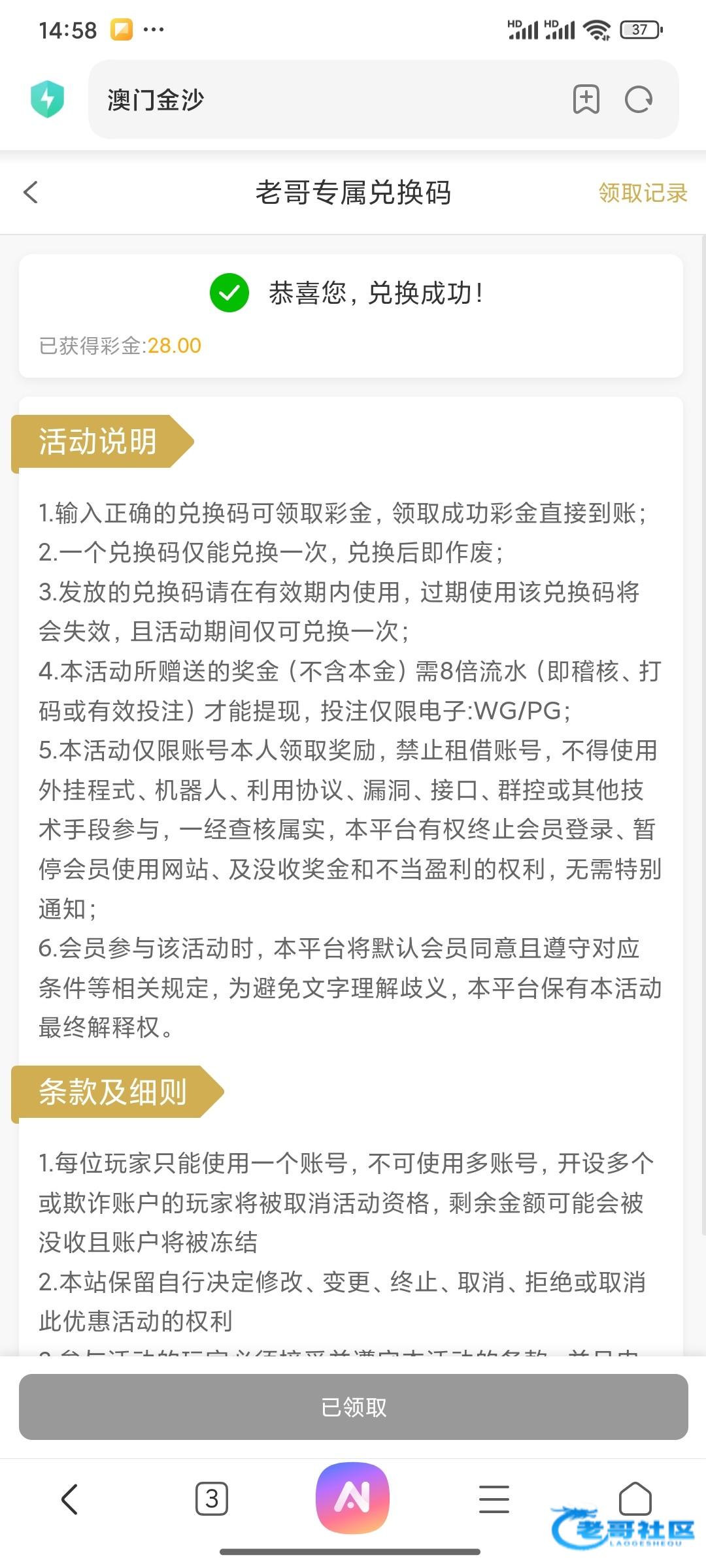Go to the browser home page
The image size is (706, 1568).
coord(635,1498)
